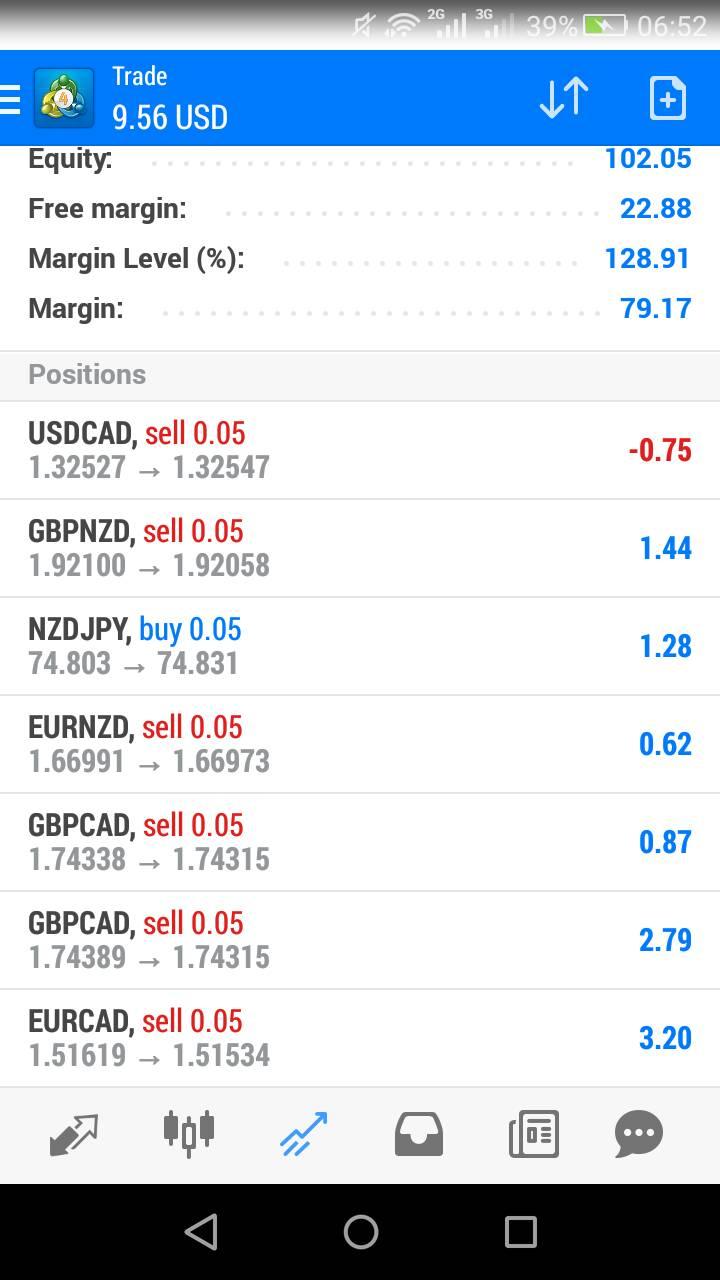Open the GBPNZD sell position
720x1280 pixels.
(x=360, y=548)
